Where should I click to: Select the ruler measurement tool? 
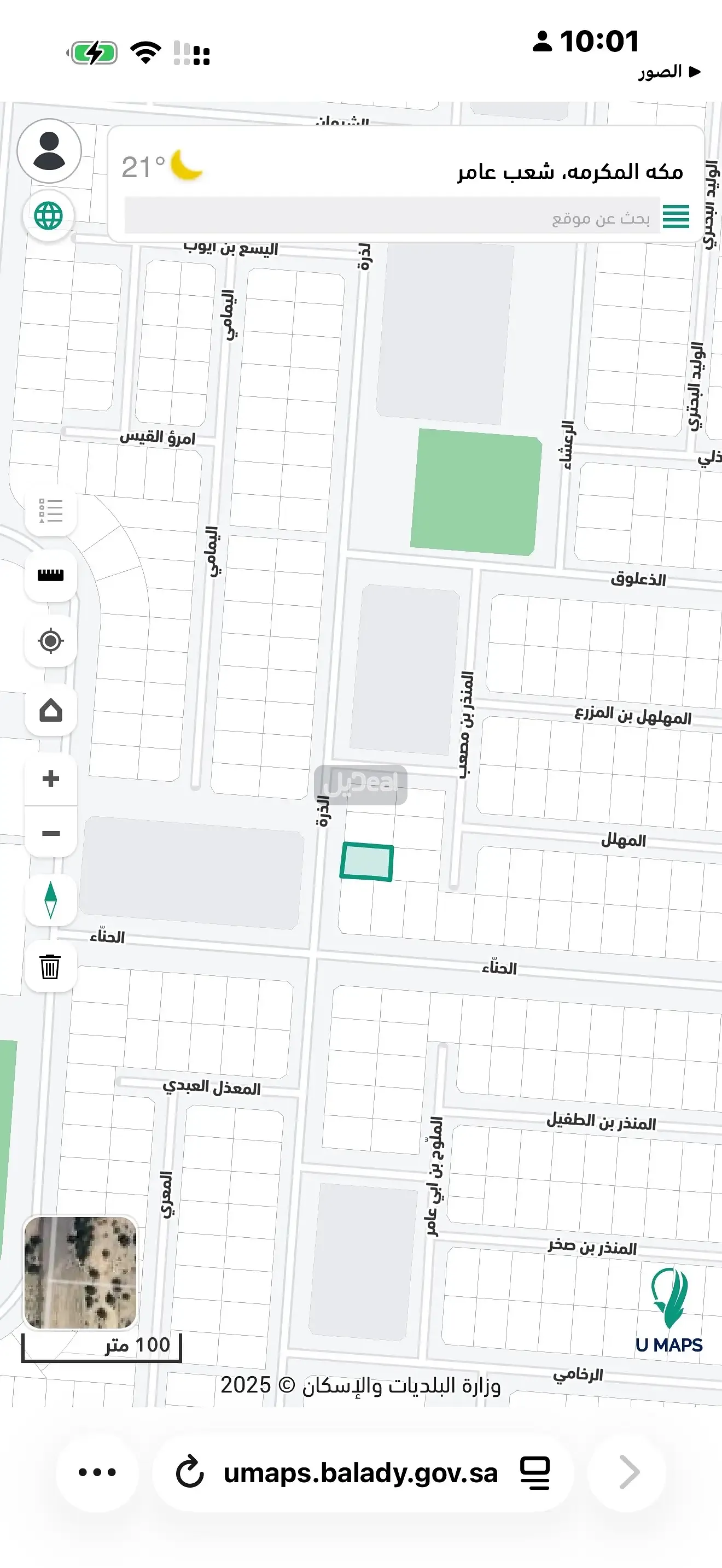[50, 575]
